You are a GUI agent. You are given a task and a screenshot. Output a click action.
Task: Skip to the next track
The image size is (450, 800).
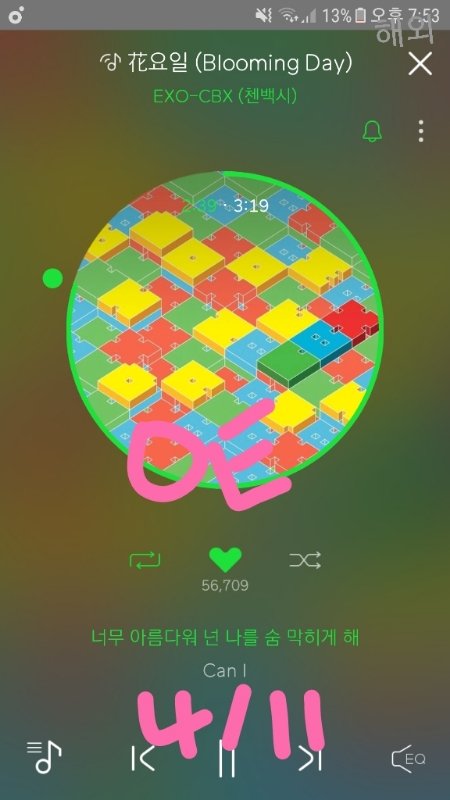click(310, 758)
